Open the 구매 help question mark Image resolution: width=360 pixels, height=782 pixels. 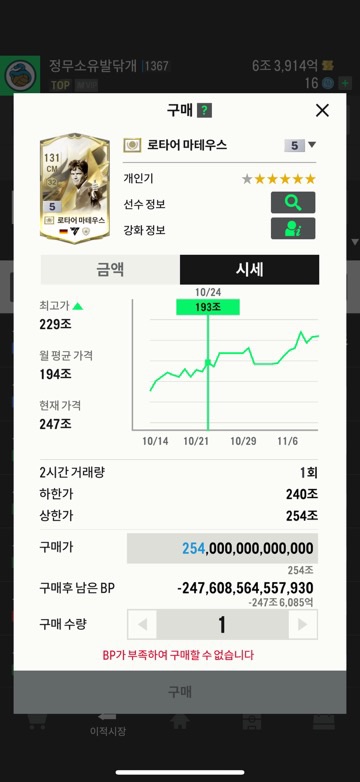click(204, 111)
